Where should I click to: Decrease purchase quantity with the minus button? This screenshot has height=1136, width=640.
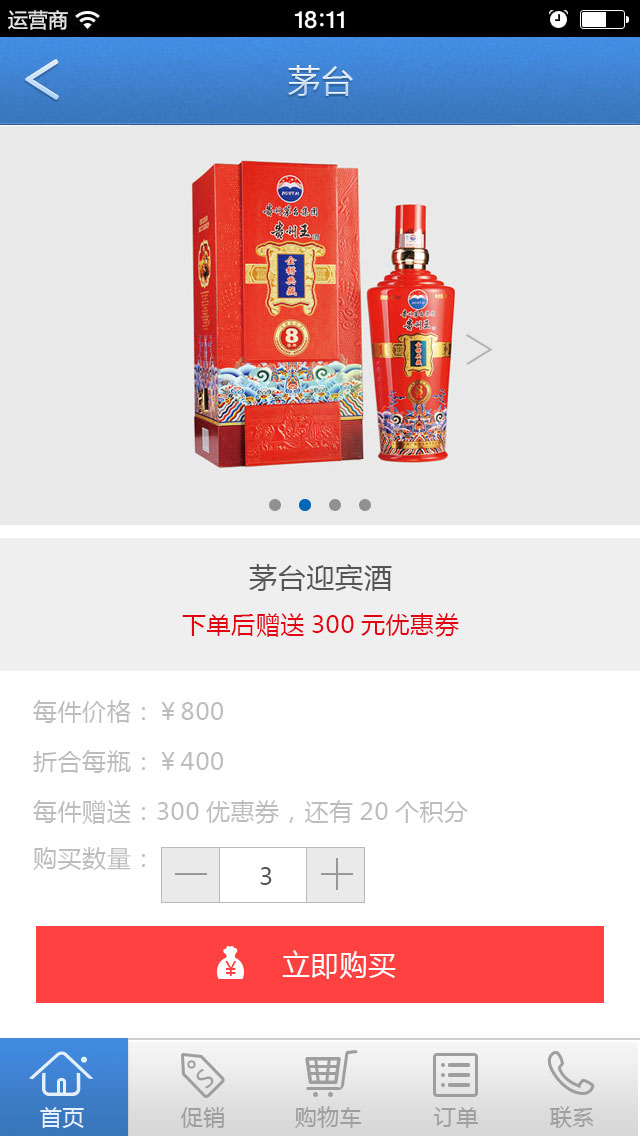191,875
